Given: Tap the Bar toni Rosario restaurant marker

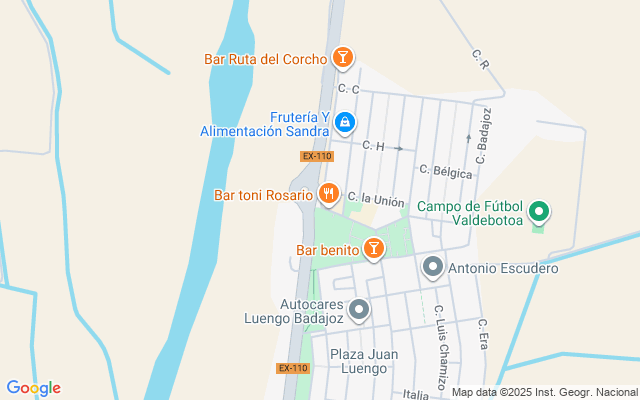Looking at the screenshot, I should [x=328, y=193].
